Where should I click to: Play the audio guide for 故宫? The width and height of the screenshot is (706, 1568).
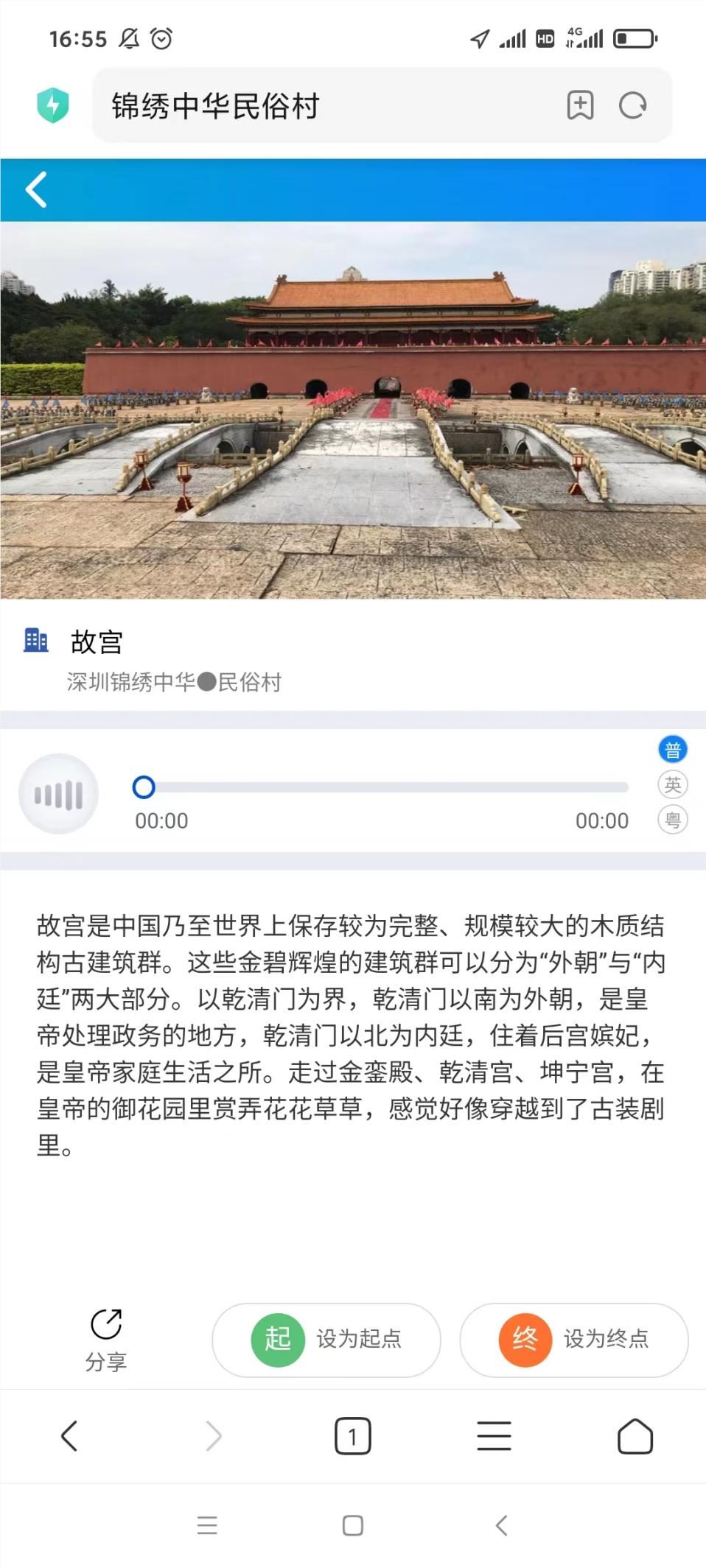[59, 794]
